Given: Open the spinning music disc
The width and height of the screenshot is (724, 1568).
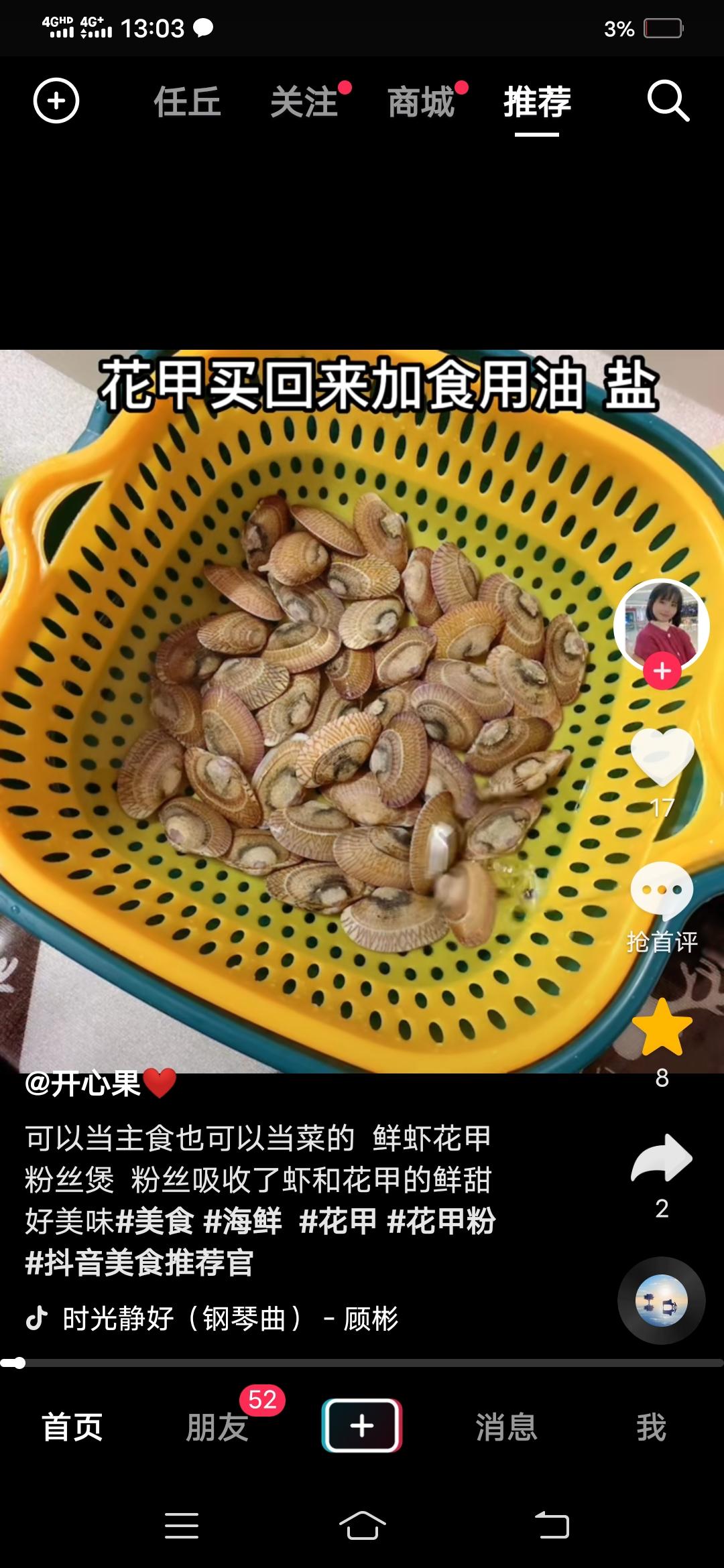Looking at the screenshot, I should [662, 1300].
